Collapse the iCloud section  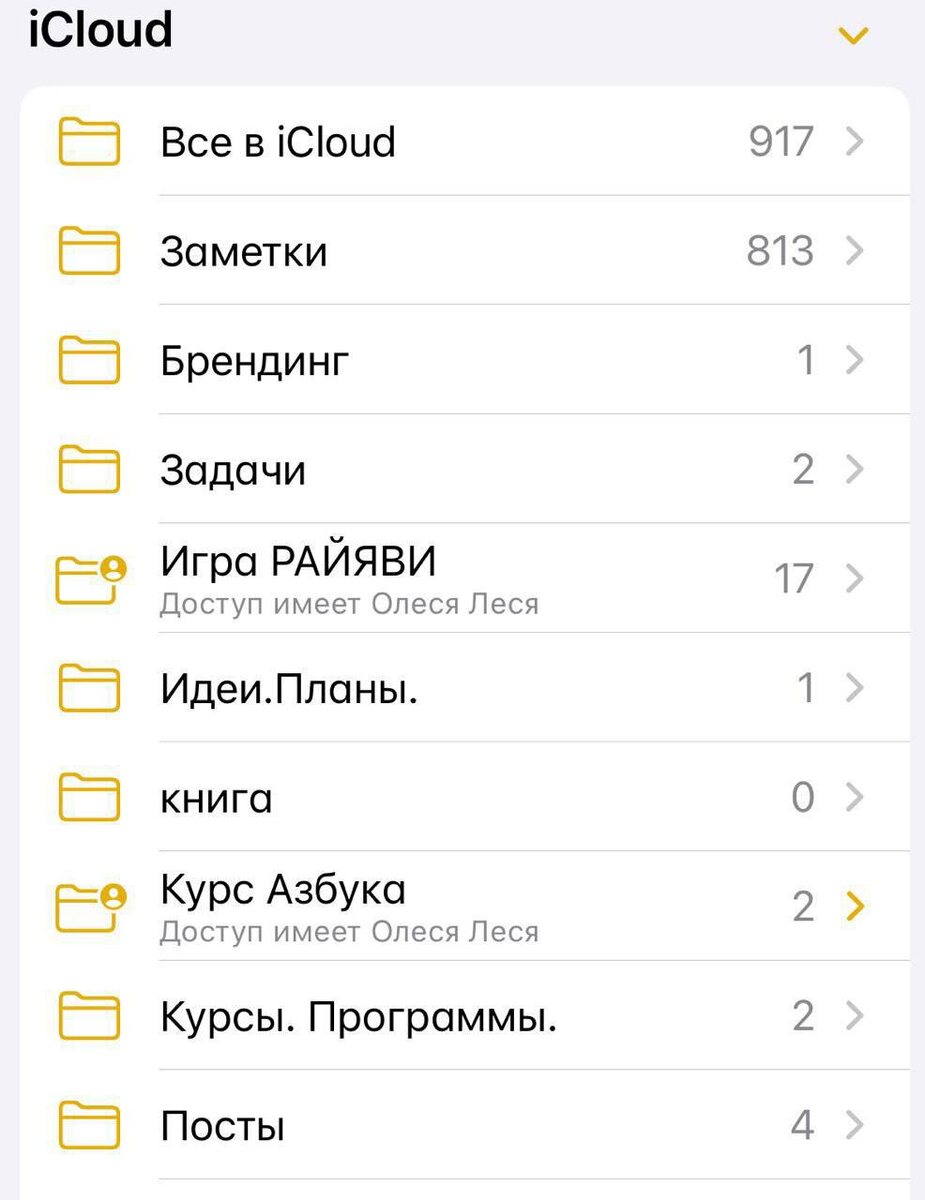[853, 36]
